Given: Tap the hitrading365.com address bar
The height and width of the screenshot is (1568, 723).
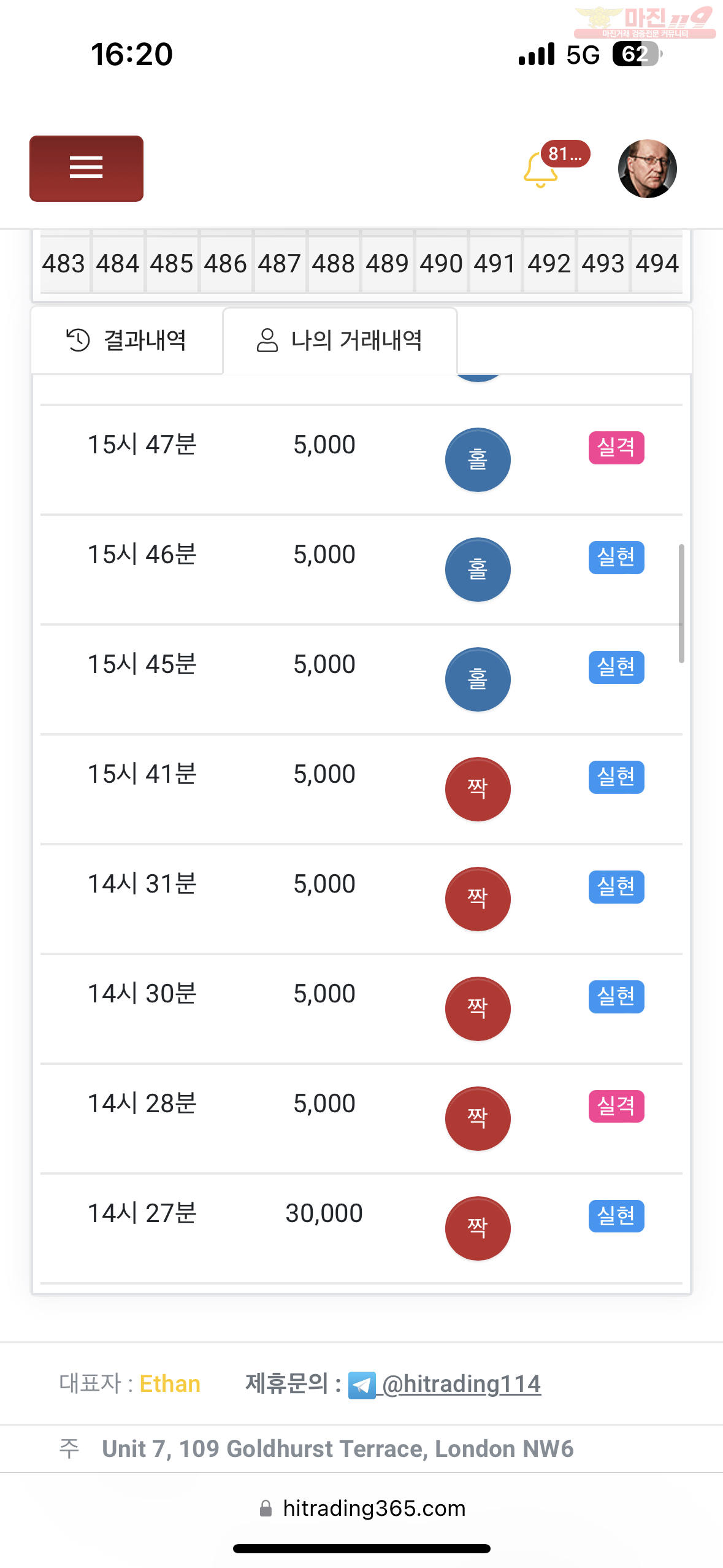Looking at the screenshot, I should (362, 1508).
